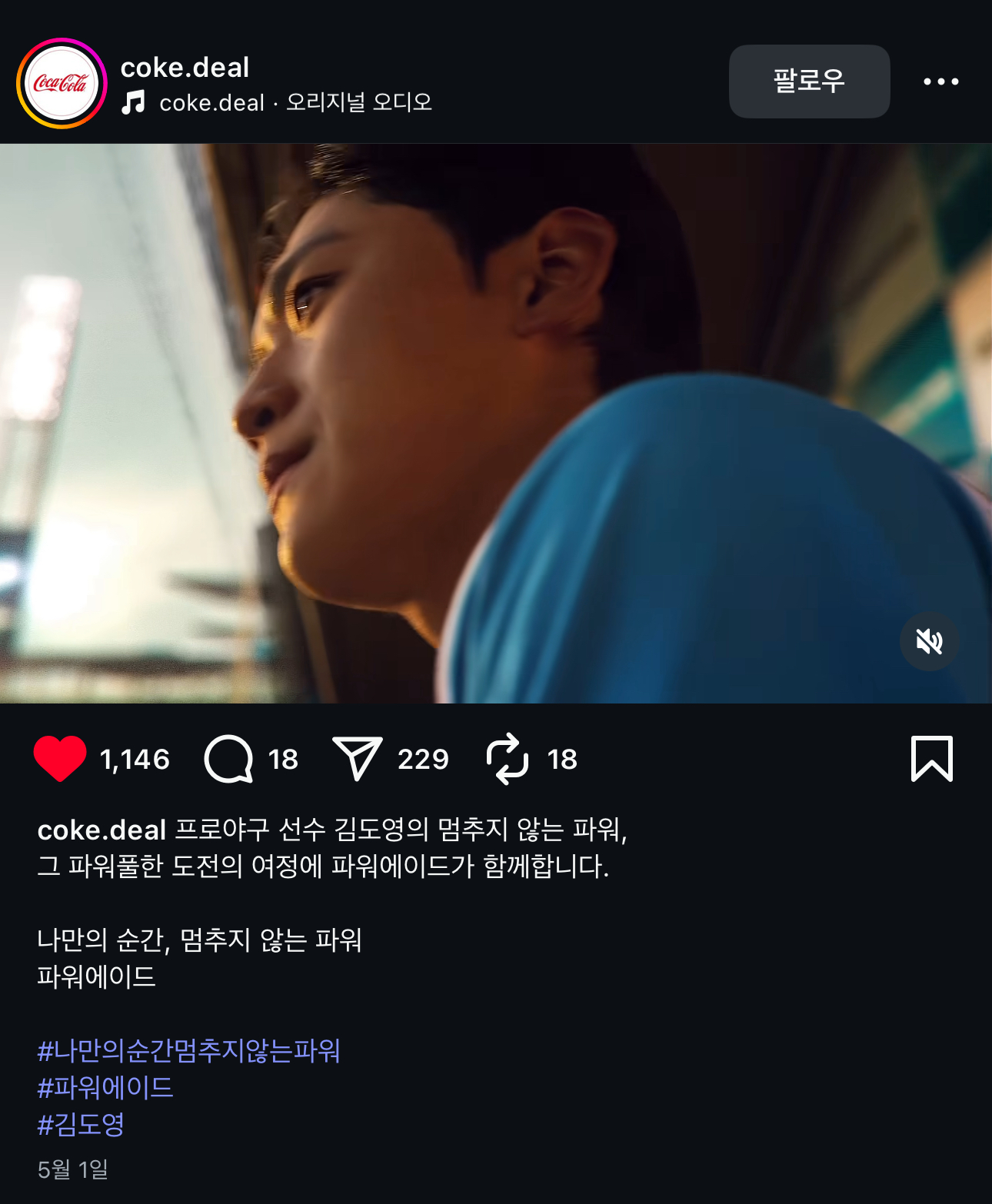Unlike the post via the heart icon
This screenshot has height=1204, width=992.
point(60,759)
